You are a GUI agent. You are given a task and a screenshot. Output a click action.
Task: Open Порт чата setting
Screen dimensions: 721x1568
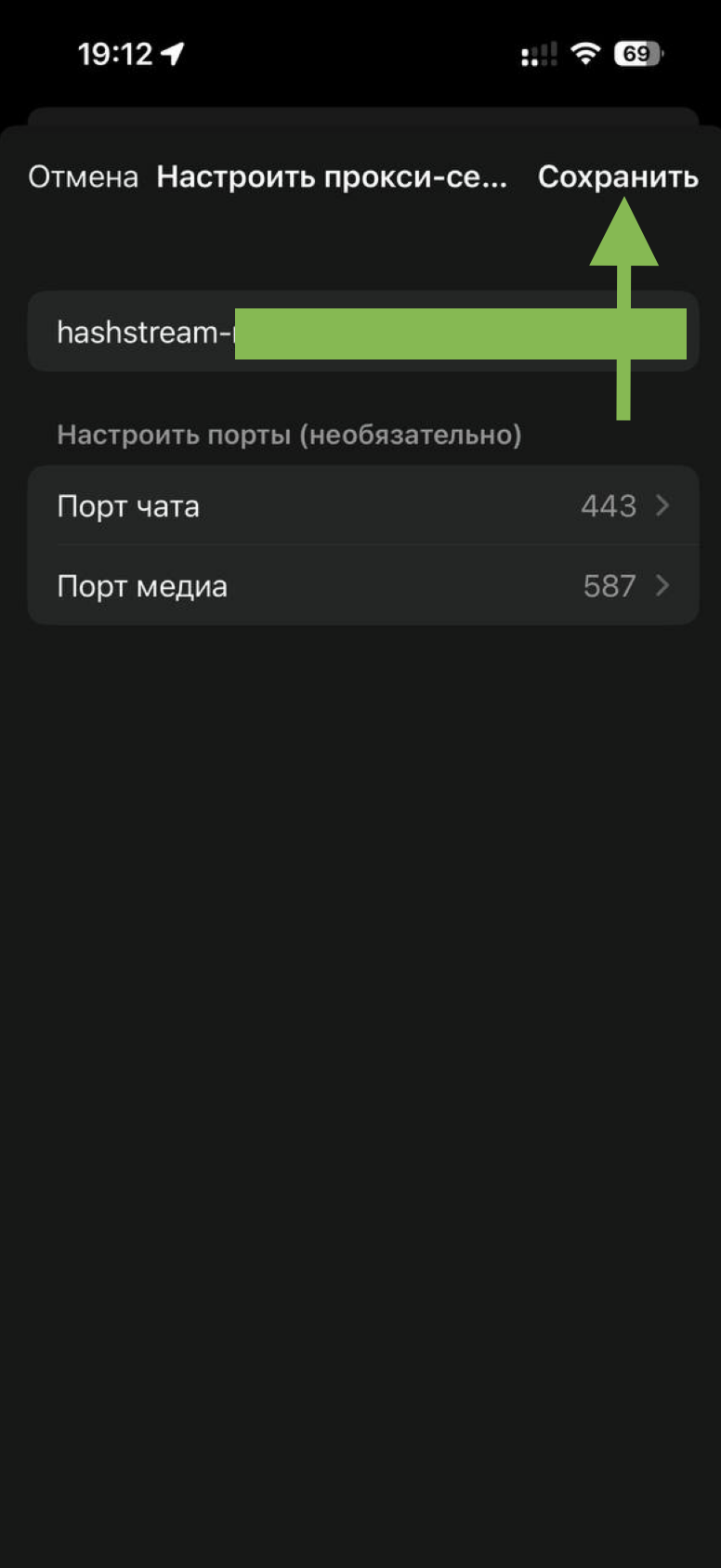(x=362, y=505)
